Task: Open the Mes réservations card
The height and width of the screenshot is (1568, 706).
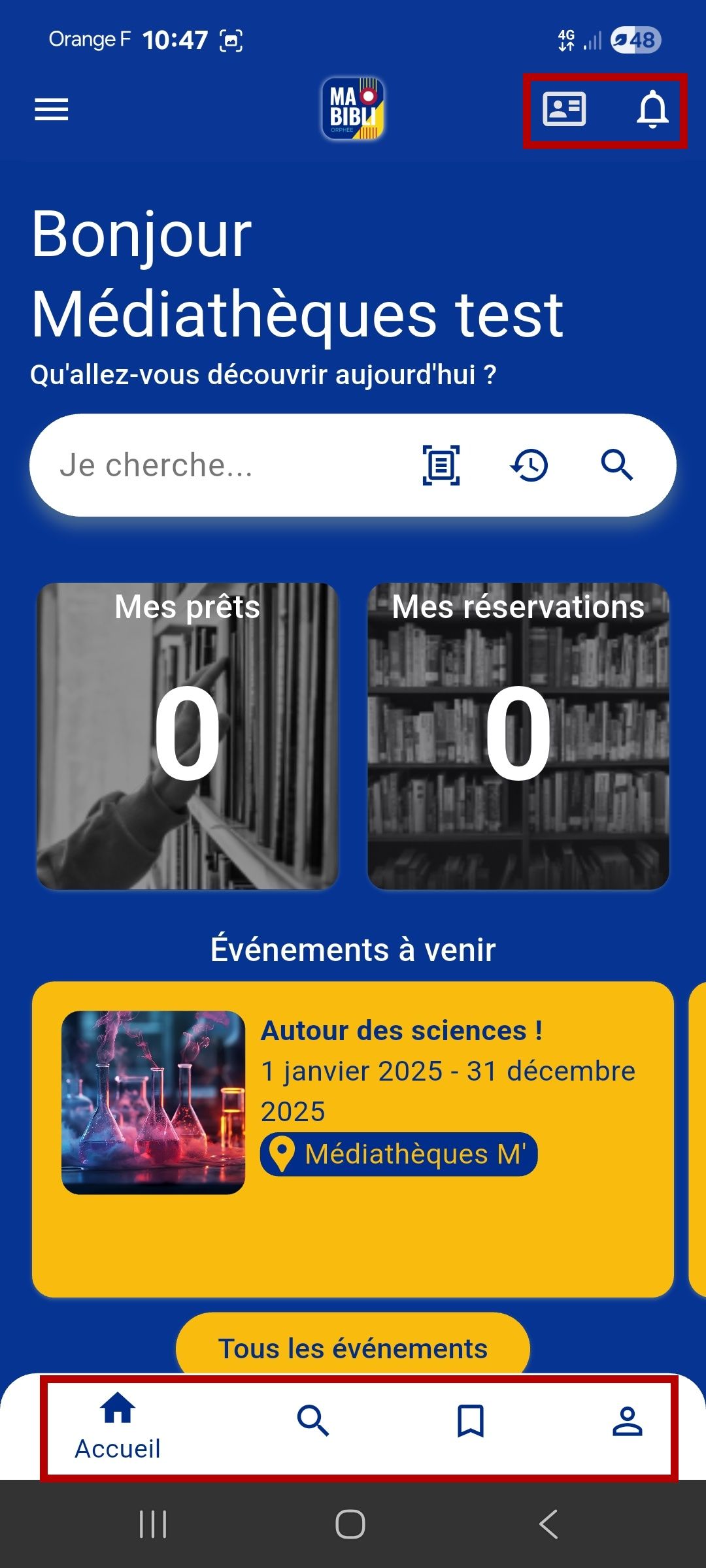Action: 518,736
